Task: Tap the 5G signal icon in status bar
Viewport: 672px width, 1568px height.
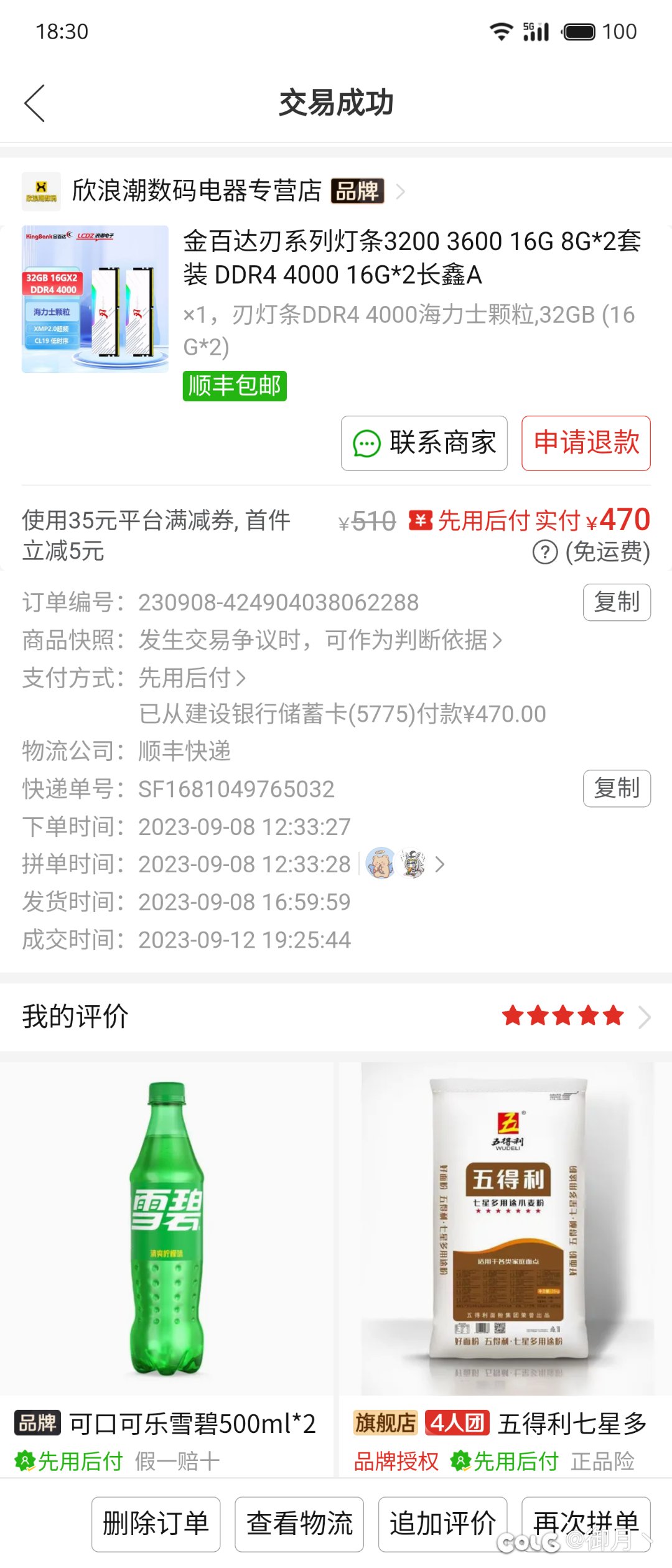Action: click(535, 30)
